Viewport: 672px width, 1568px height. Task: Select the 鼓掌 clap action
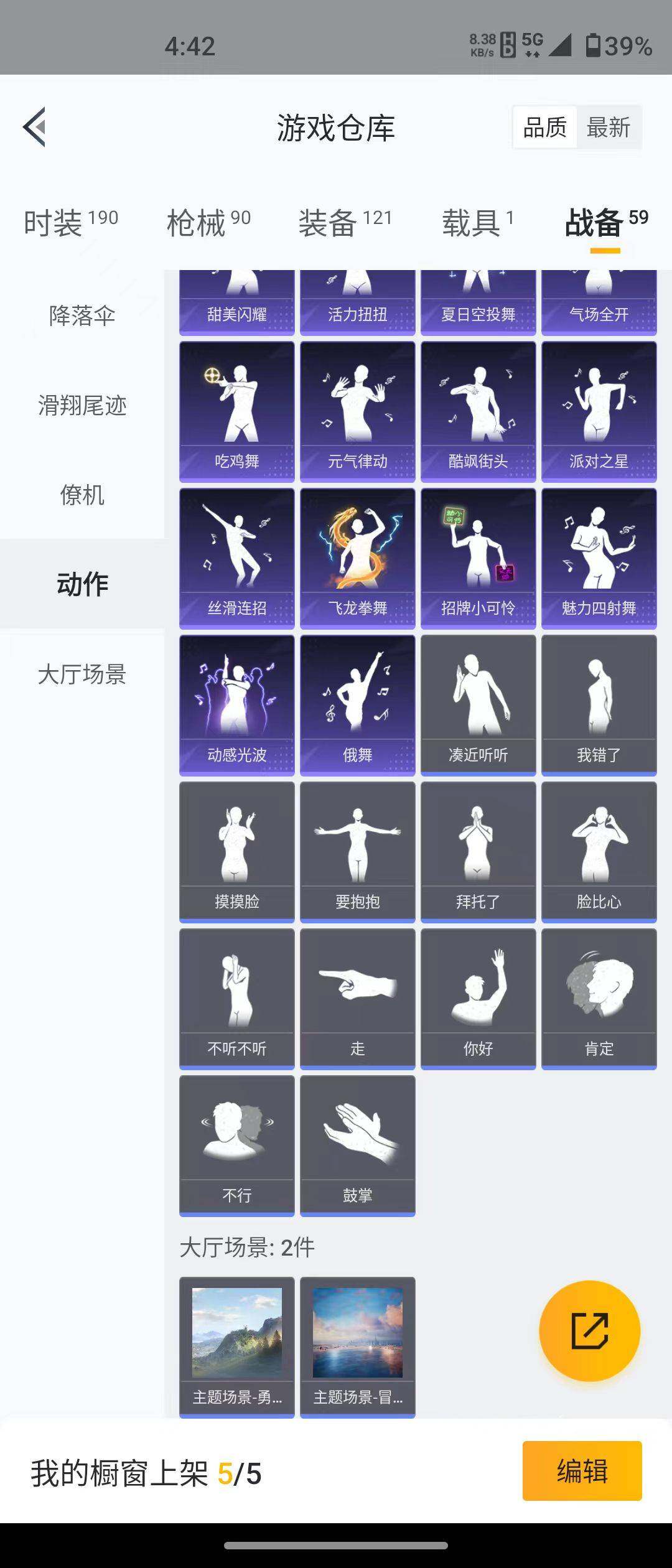tap(356, 1145)
